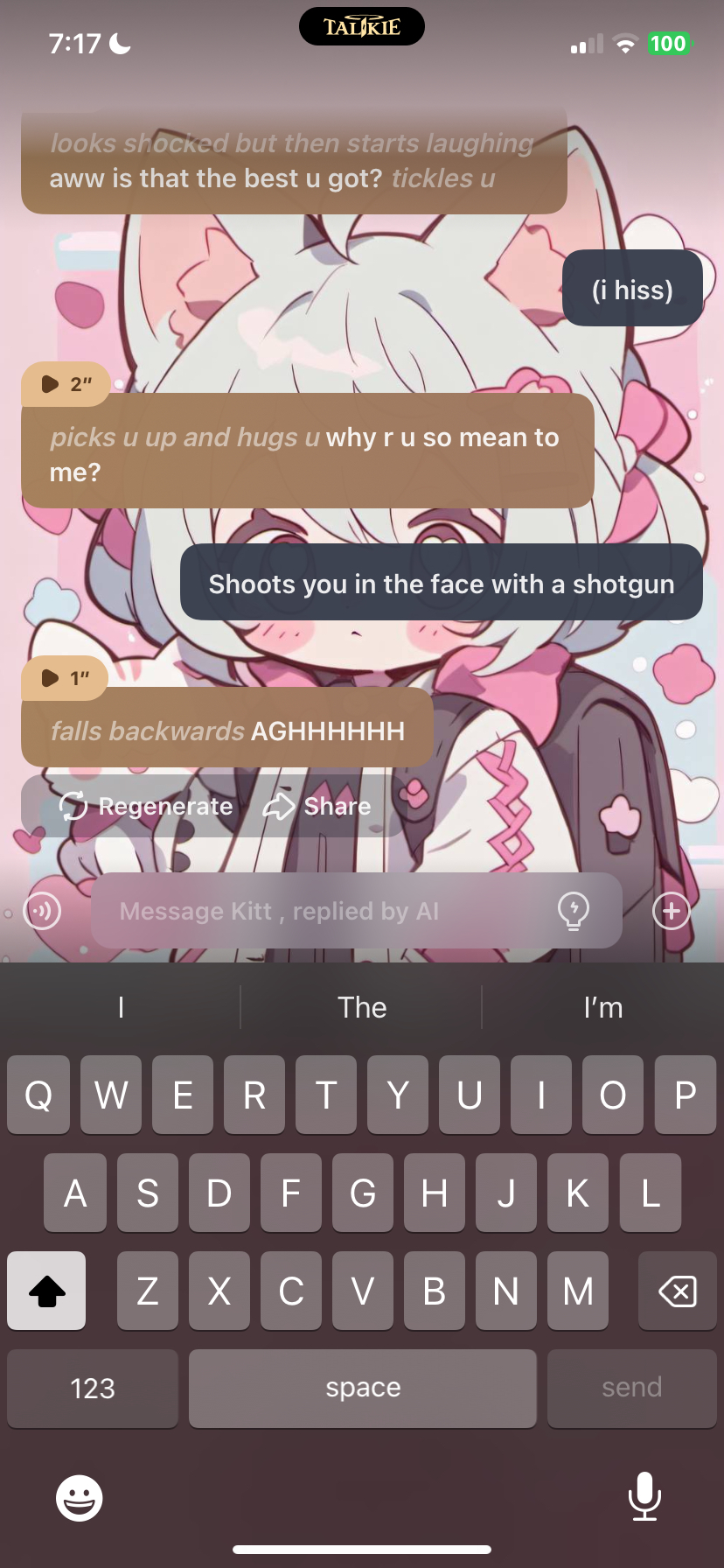Focus the Message Kitt text field
Screen dimensions: 724x1568
click(324, 911)
